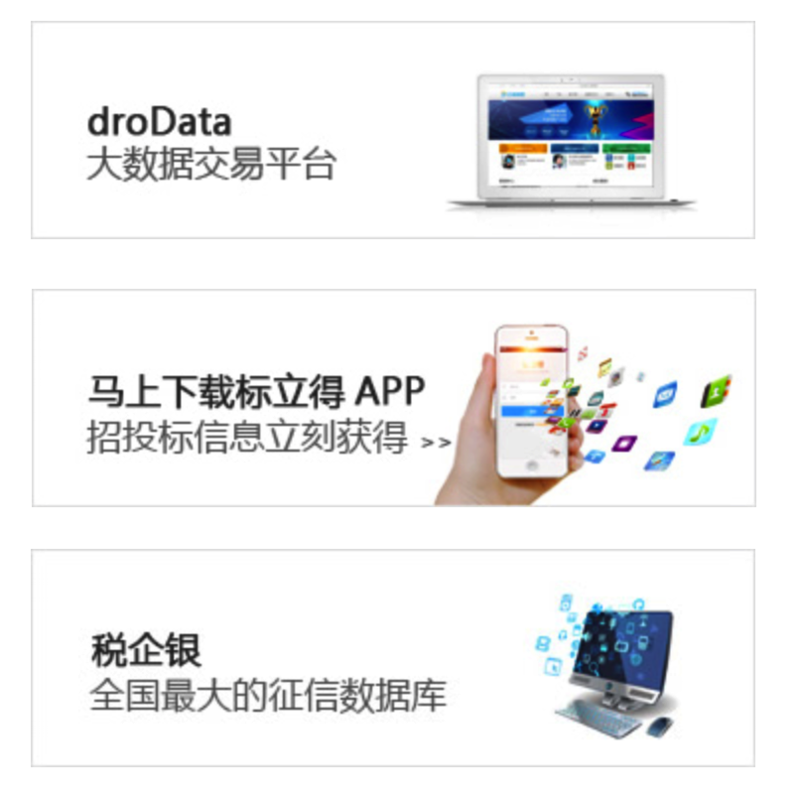Open the 标立得 APP download banner

click(392, 398)
